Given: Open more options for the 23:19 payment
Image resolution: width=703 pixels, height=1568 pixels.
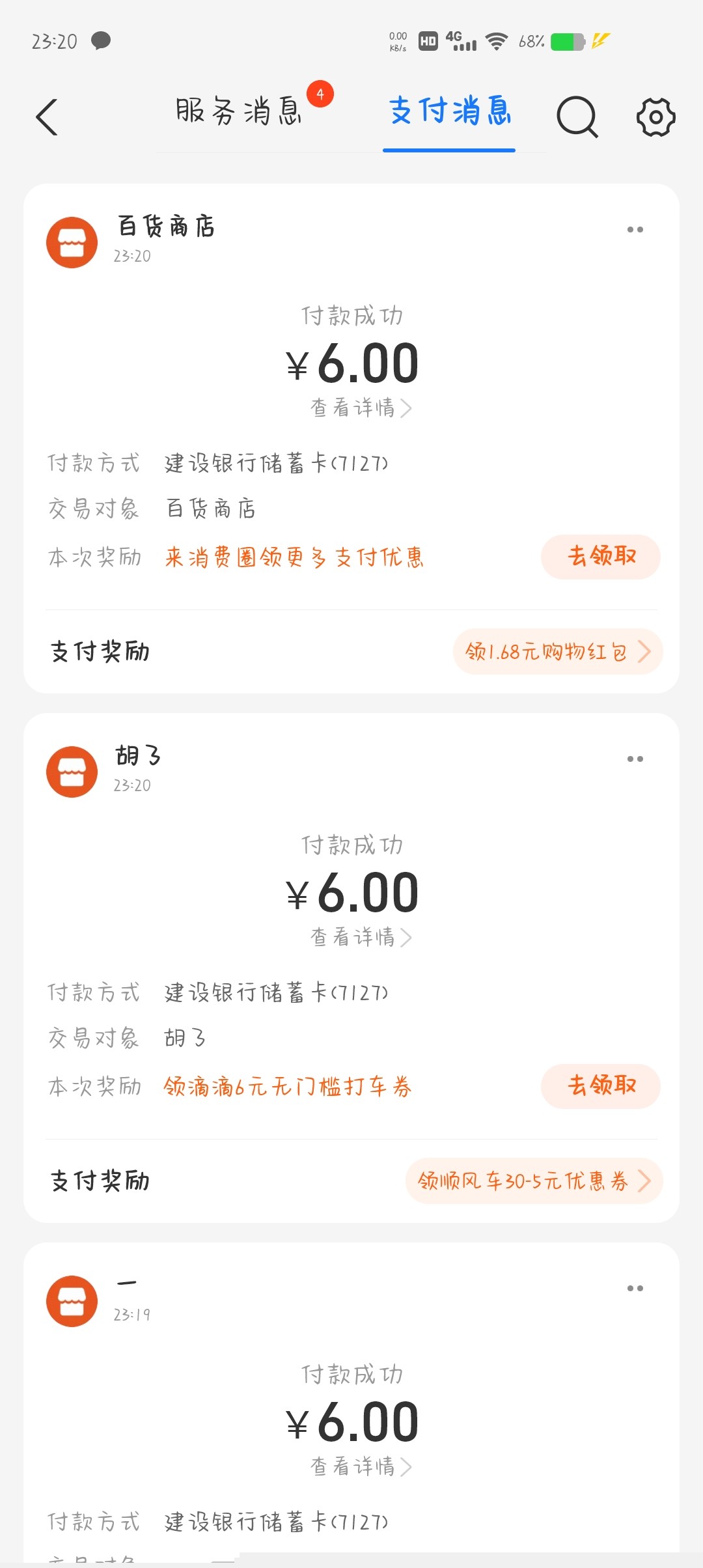Looking at the screenshot, I should [x=635, y=1289].
